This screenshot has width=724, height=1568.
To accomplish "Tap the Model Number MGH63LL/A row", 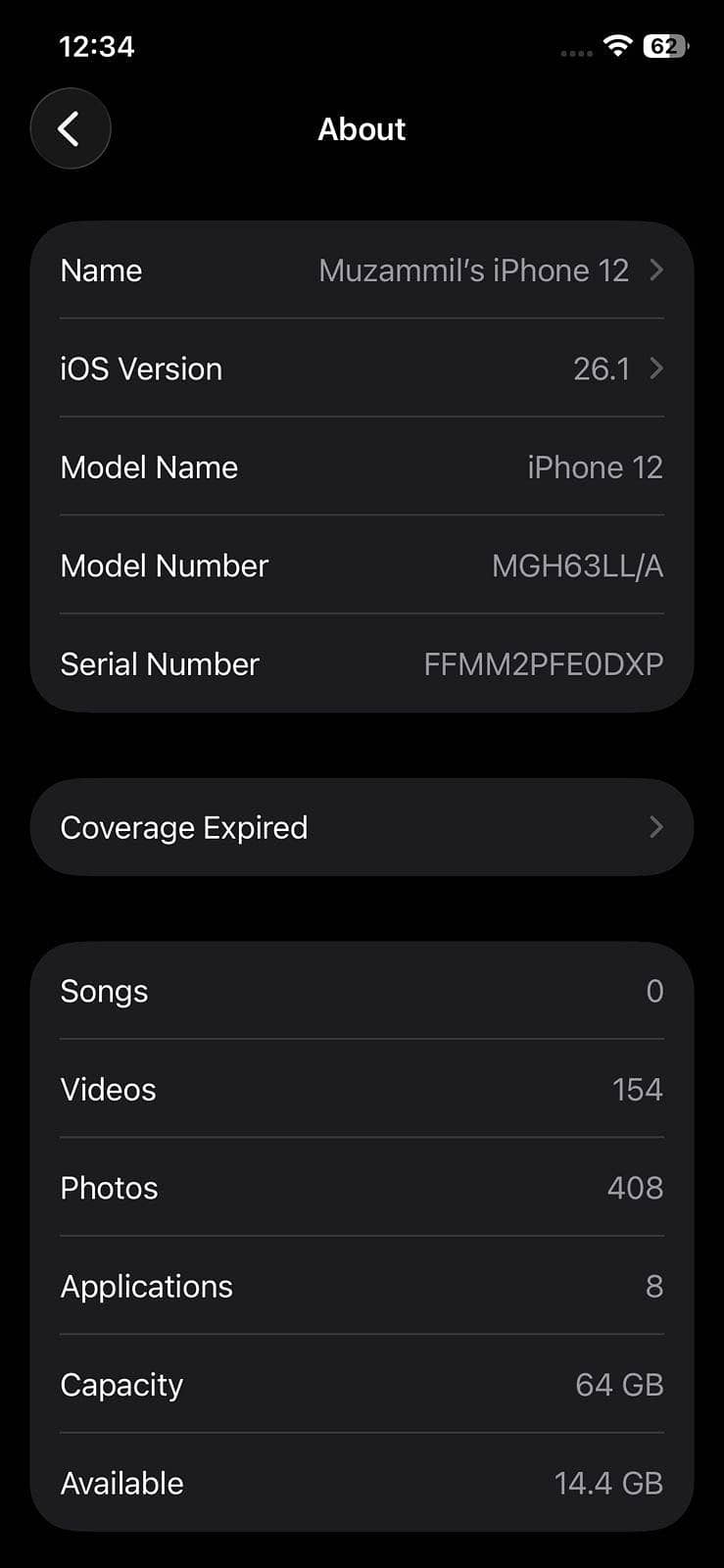I will tap(362, 565).
